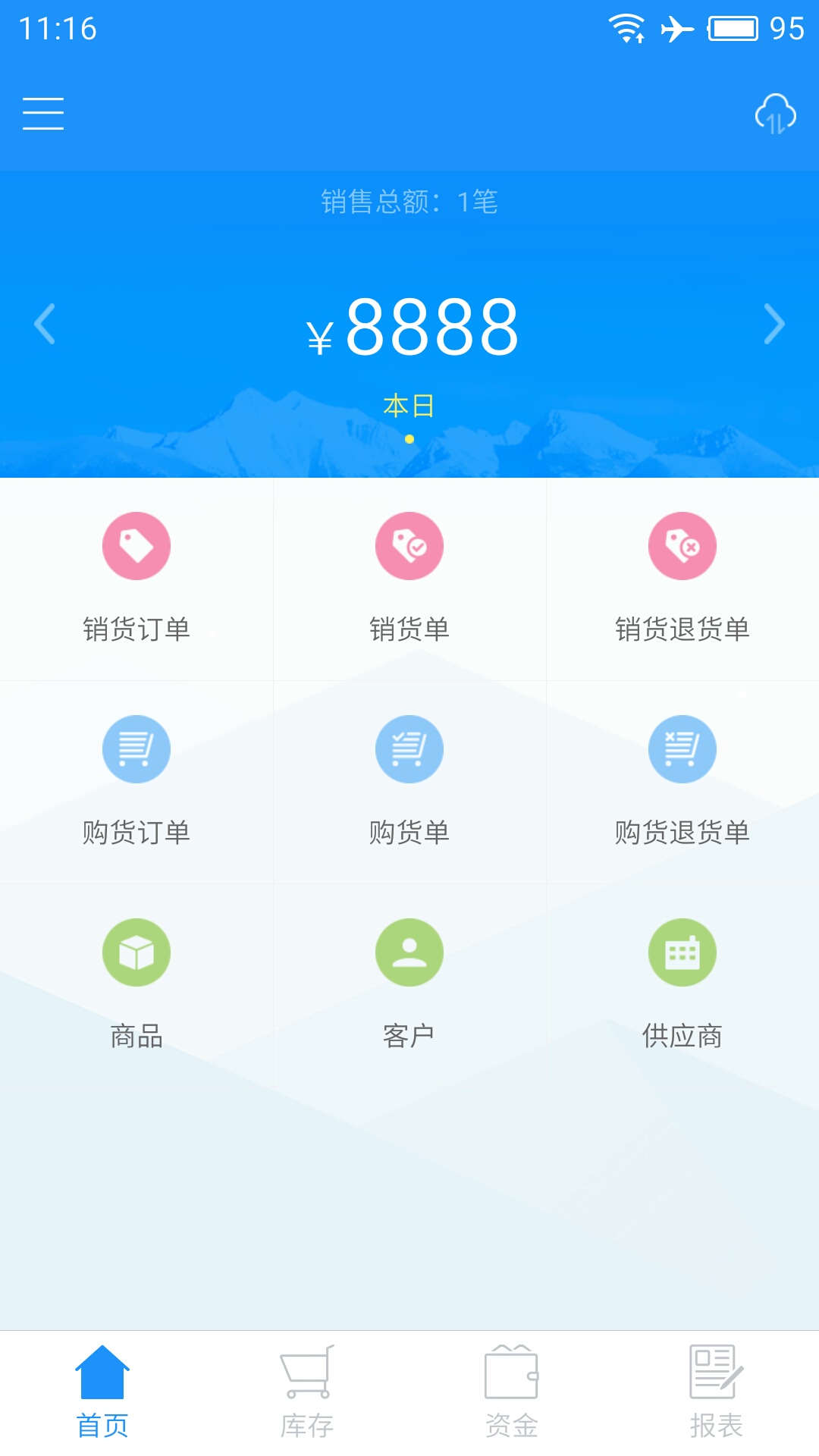
Task: Open the hamburger navigation menu
Action: click(43, 112)
